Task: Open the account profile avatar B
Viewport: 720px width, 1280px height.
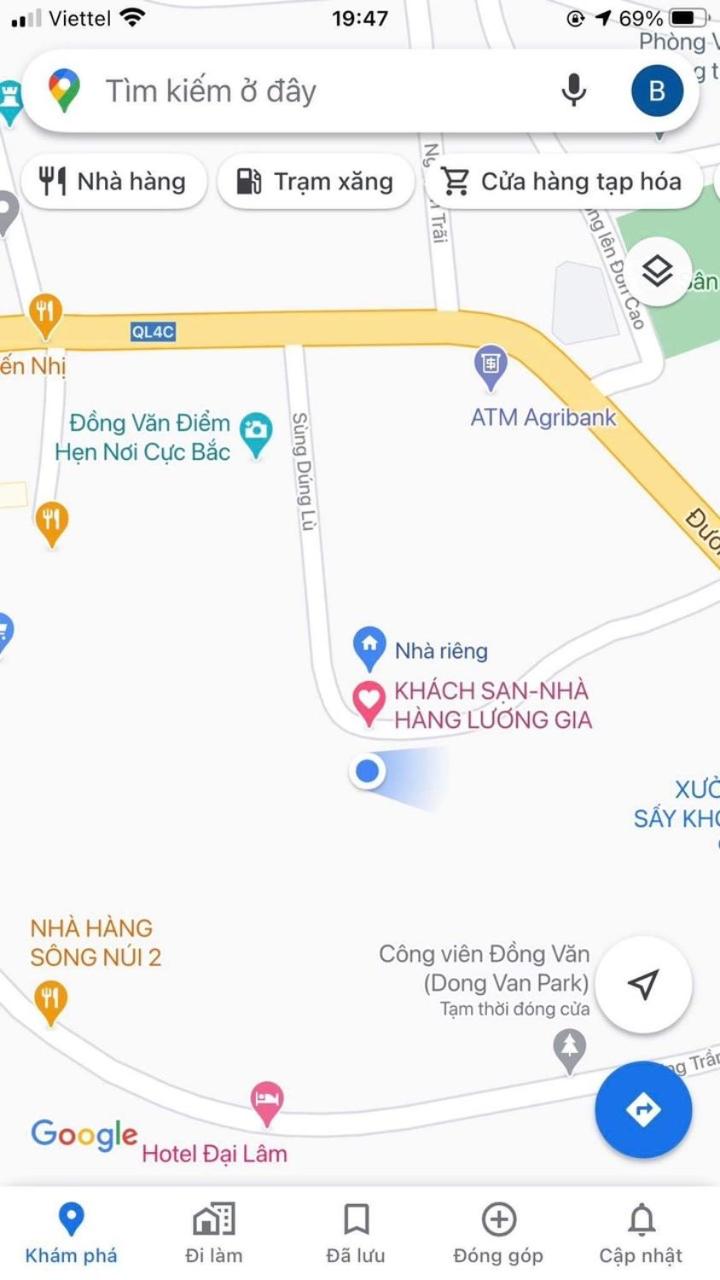Action: (x=657, y=92)
